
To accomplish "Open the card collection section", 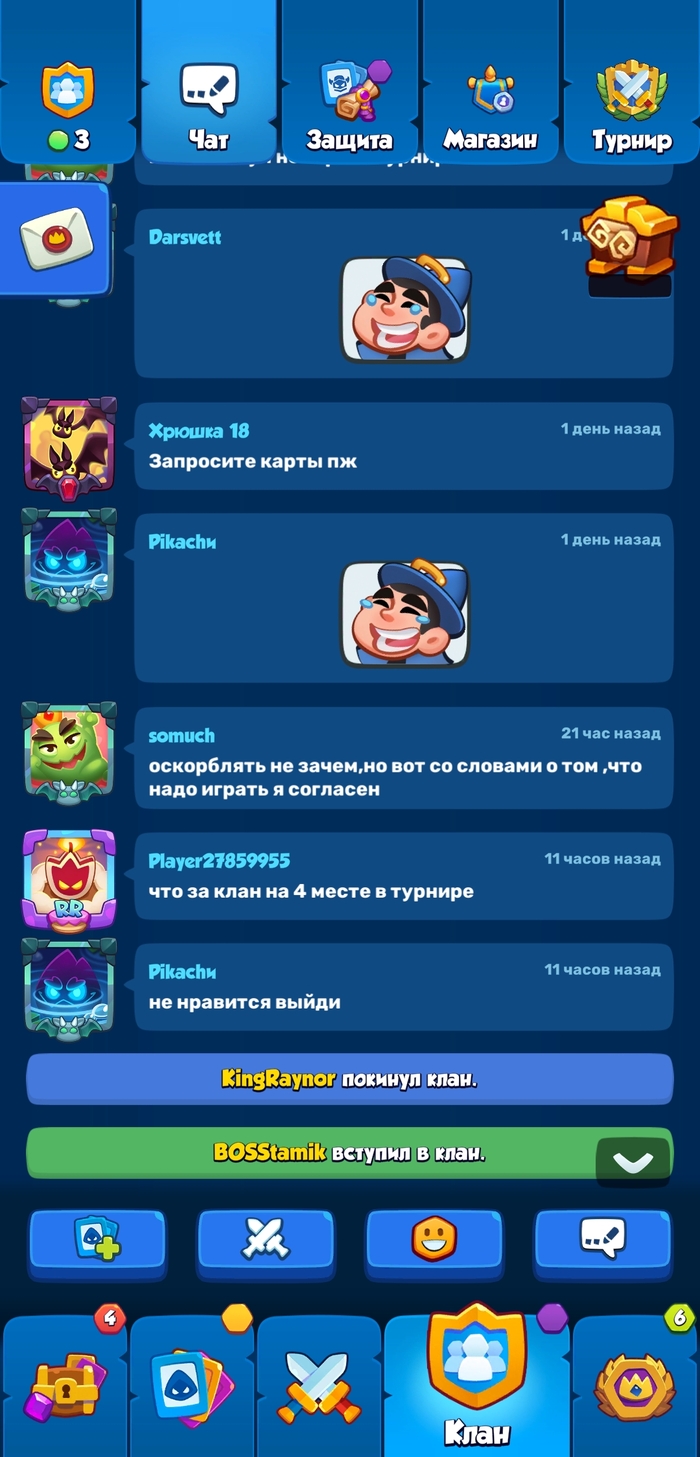I will coord(192,1387).
